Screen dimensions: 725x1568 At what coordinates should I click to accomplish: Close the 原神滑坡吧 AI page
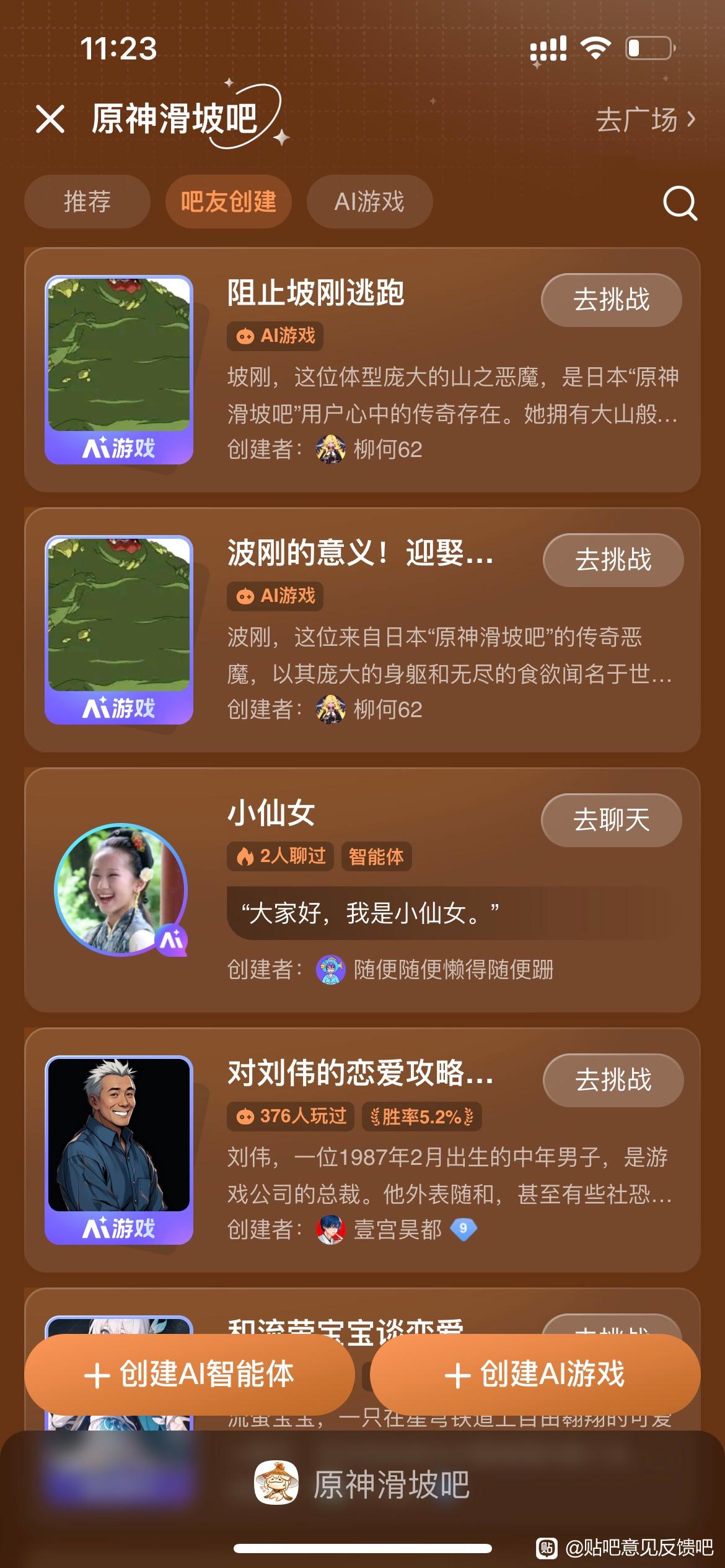50,119
